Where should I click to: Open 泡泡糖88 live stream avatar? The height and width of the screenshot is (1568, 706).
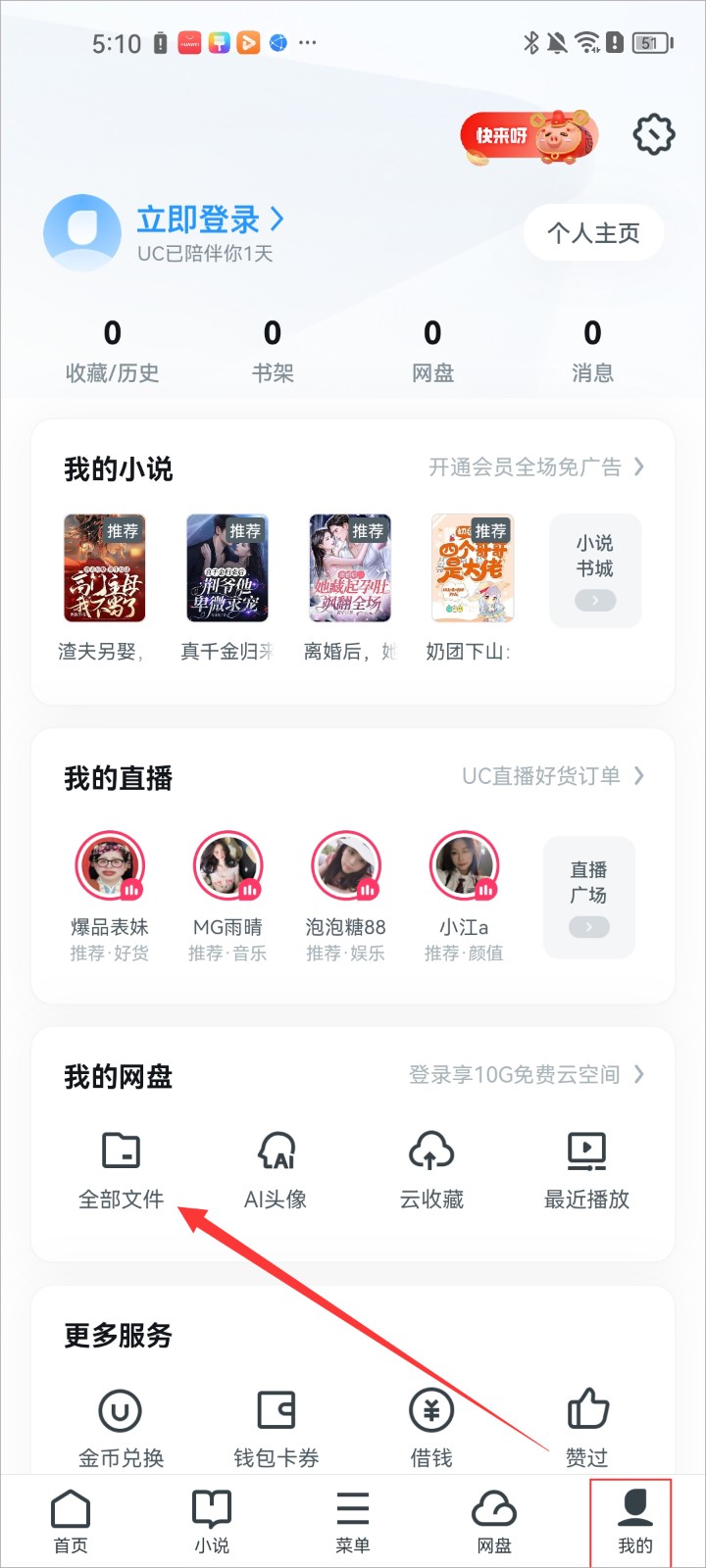pos(346,864)
